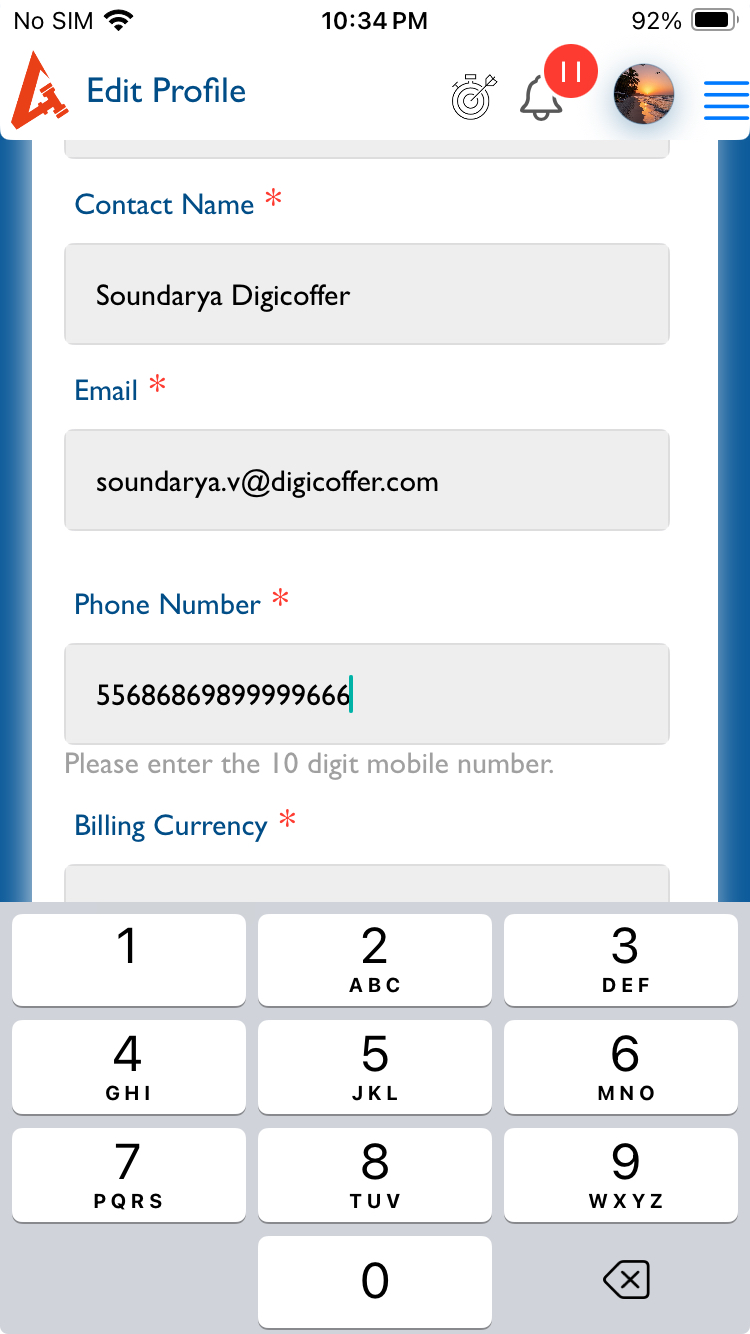Image resolution: width=750 pixels, height=1334 pixels.
Task: Open the target/goals timer icon
Action: (x=473, y=97)
